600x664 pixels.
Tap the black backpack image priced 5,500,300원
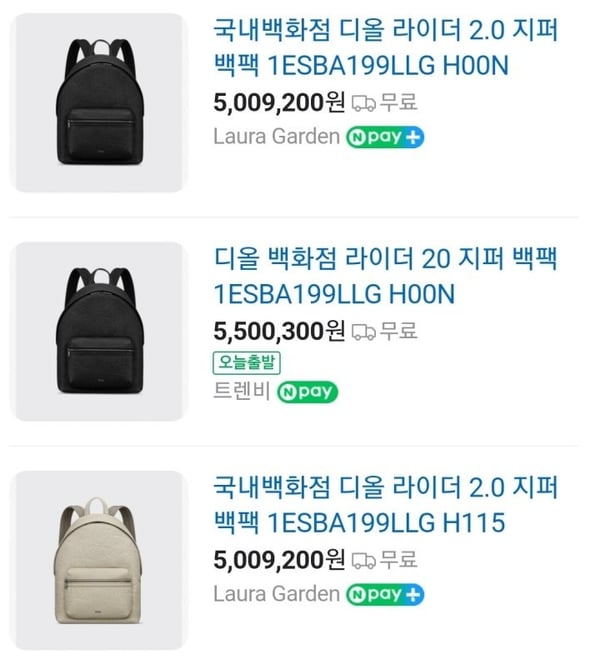point(97,331)
